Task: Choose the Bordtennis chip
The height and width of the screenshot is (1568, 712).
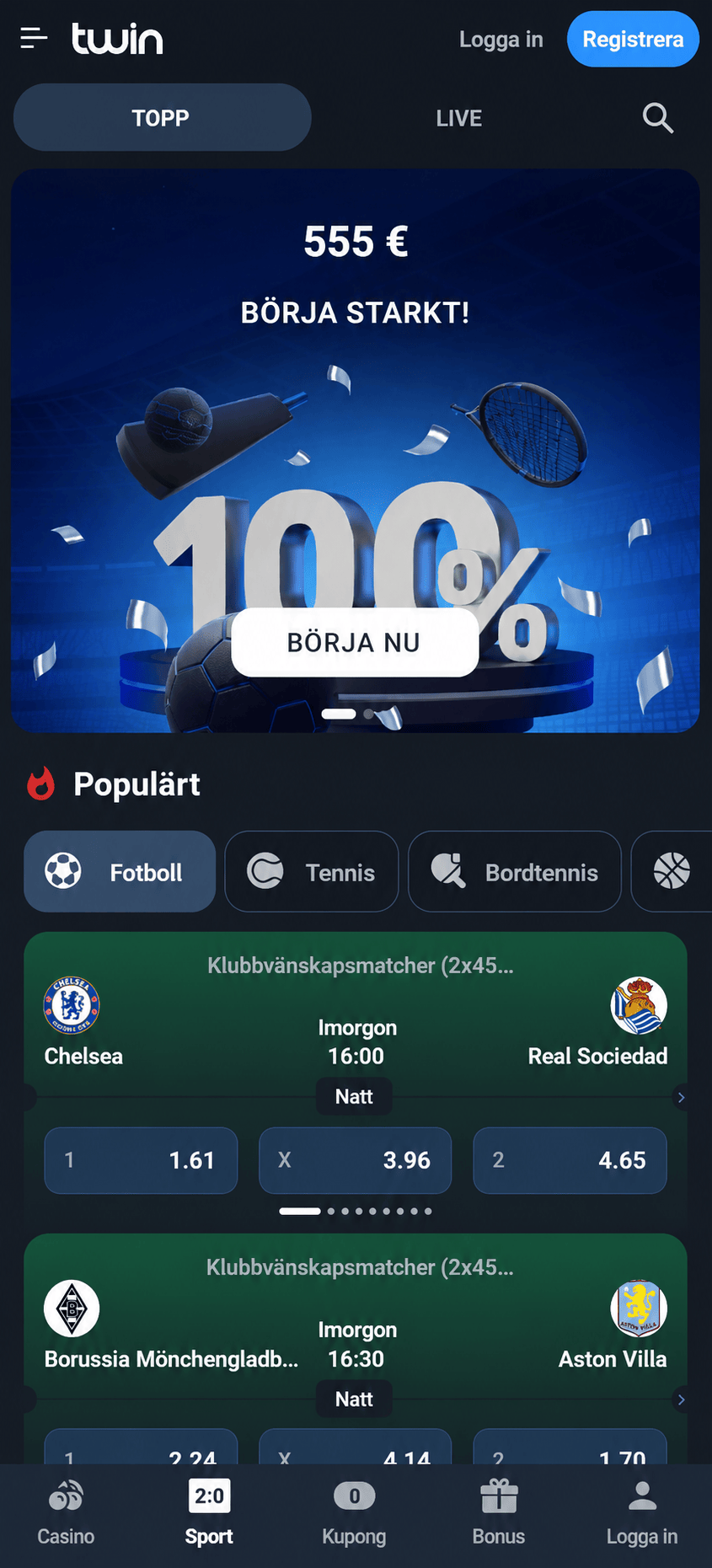Action: coord(515,871)
